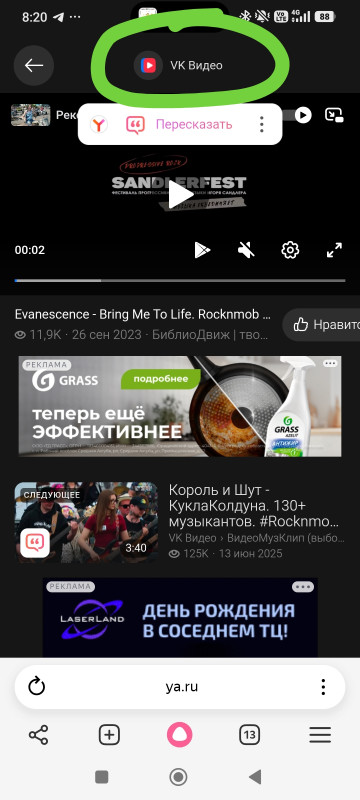This screenshot has height=800, width=360.
Task: Reload the page
Action: 37,687
